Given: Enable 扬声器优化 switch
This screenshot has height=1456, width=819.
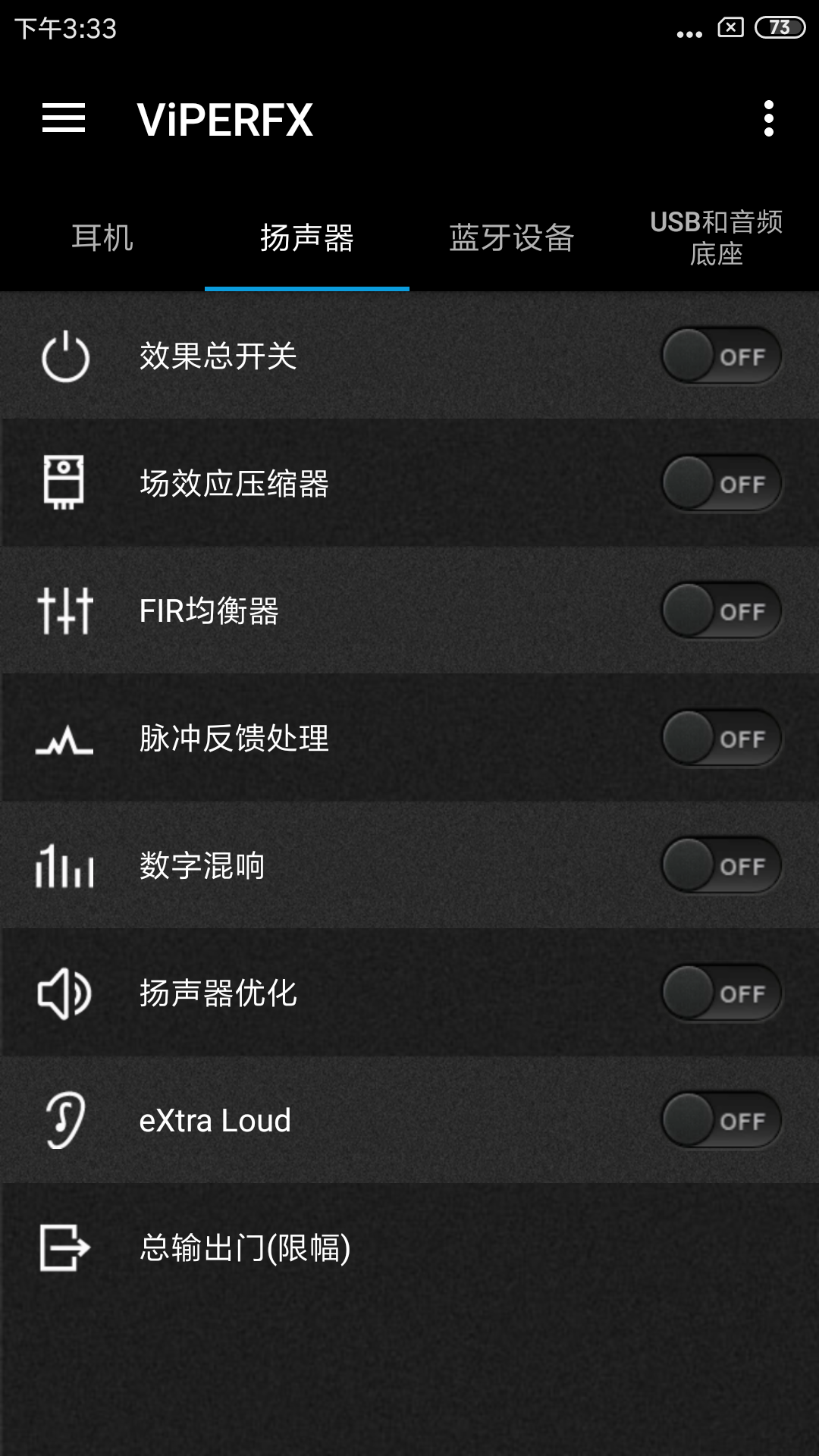Looking at the screenshot, I should pyautogui.click(x=721, y=993).
